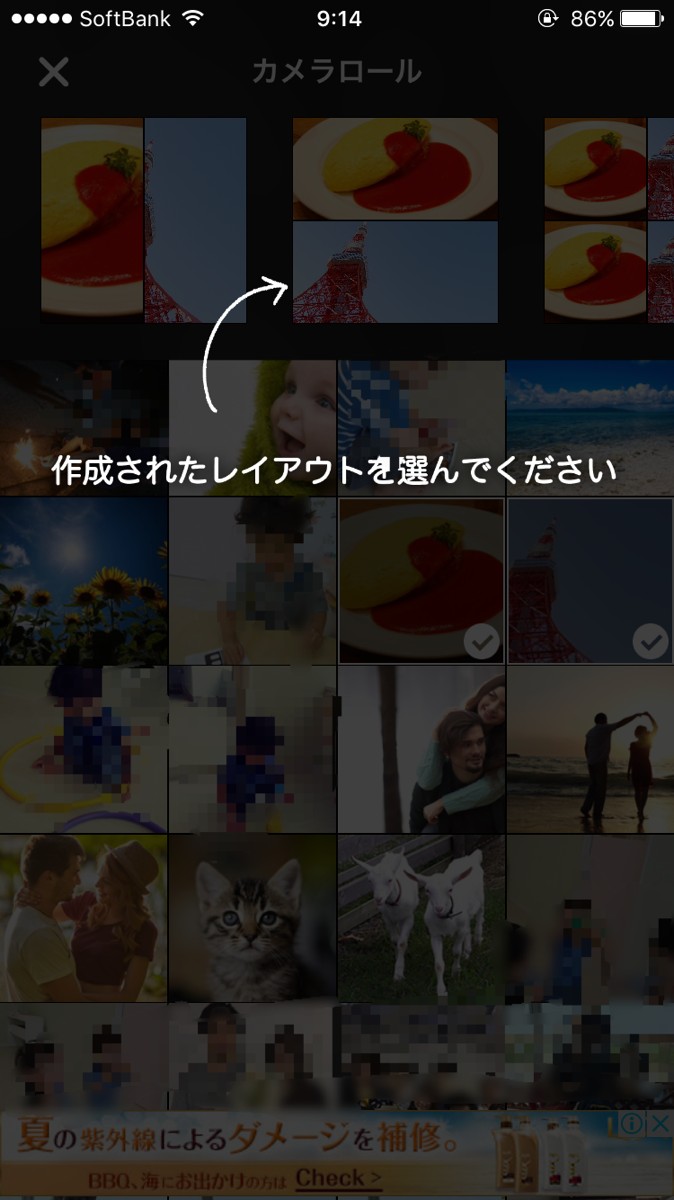674x1200 pixels.
Task: Choose the stacked omelette over tower layout
Action: click(395, 220)
